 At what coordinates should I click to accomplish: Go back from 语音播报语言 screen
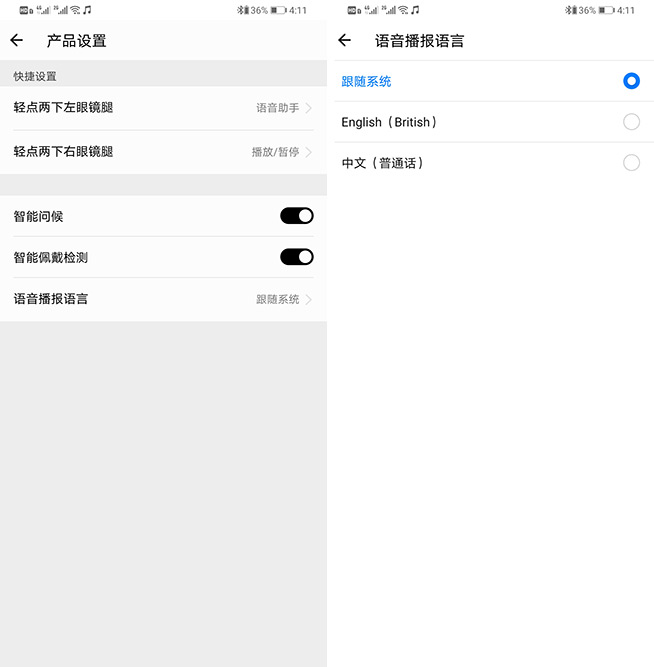[x=345, y=41]
